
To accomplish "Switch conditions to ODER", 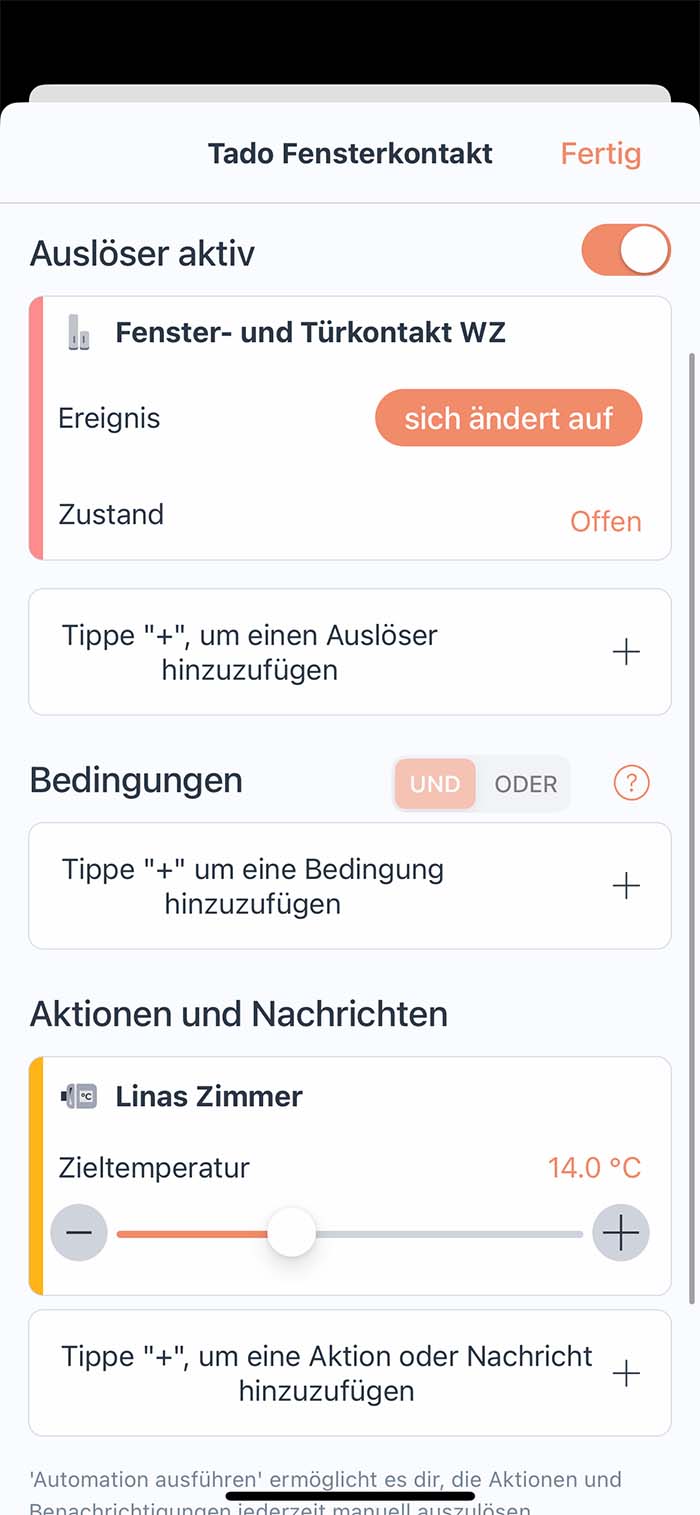I will 525,784.
